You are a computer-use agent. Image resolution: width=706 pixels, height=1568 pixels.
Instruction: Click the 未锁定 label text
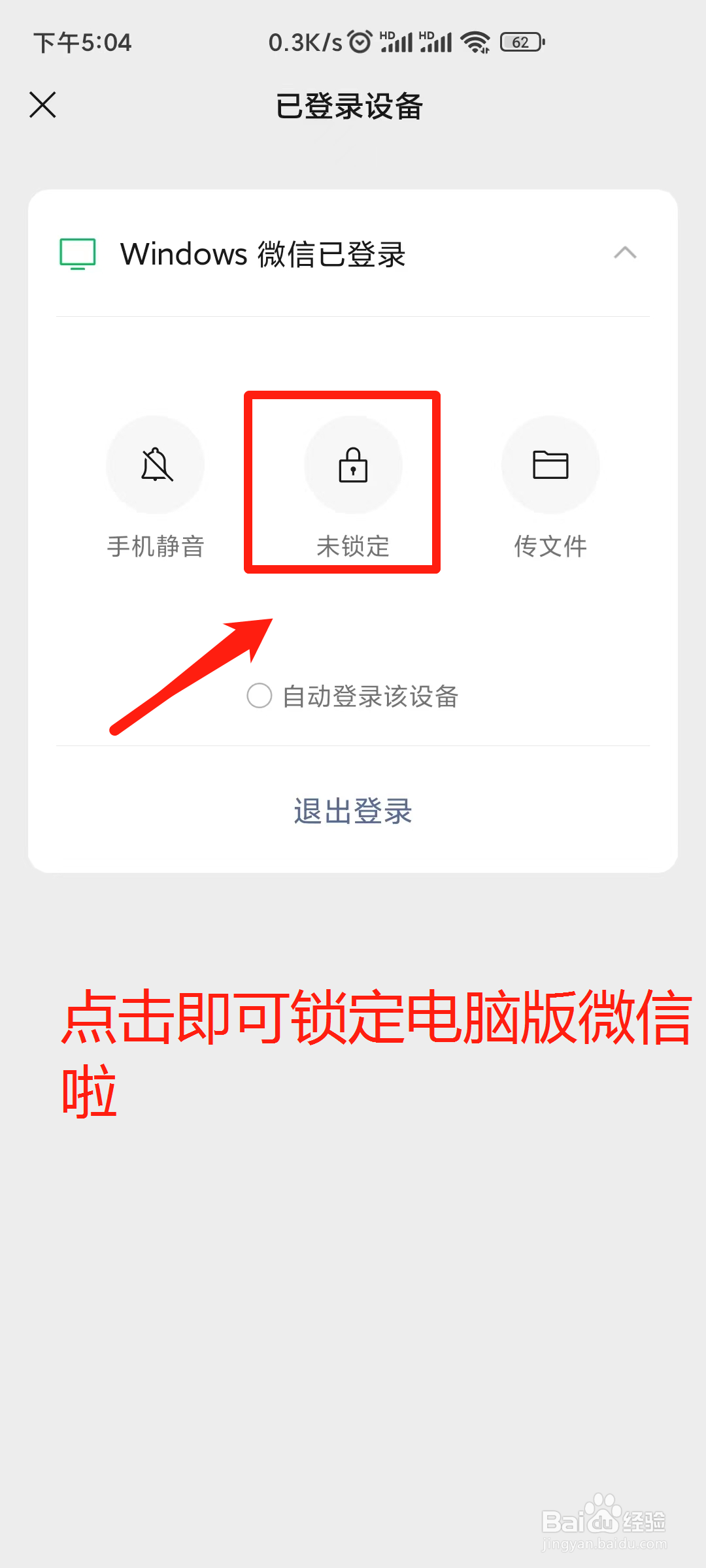(353, 547)
